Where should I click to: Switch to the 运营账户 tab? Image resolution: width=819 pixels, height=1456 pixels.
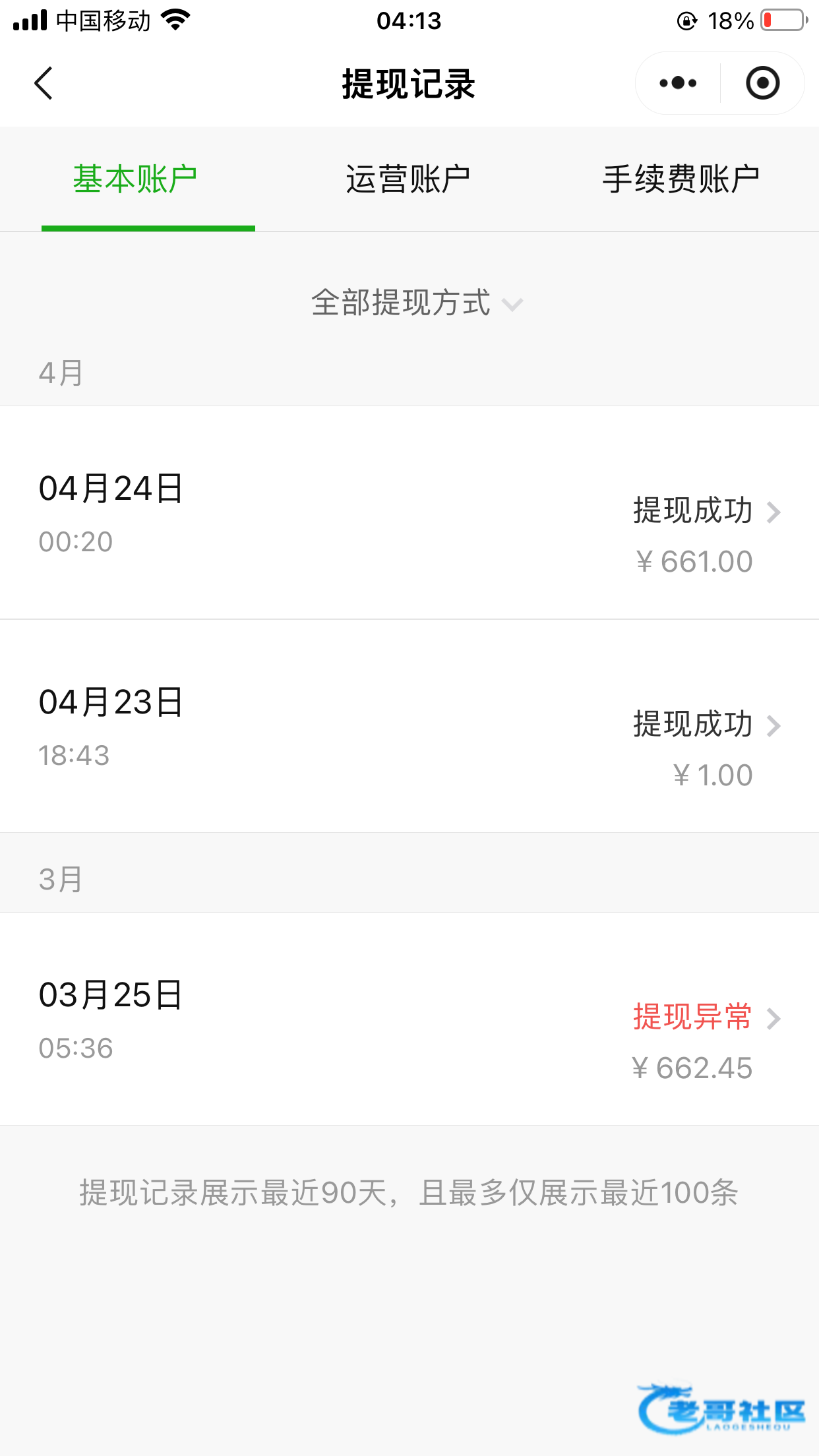408,179
